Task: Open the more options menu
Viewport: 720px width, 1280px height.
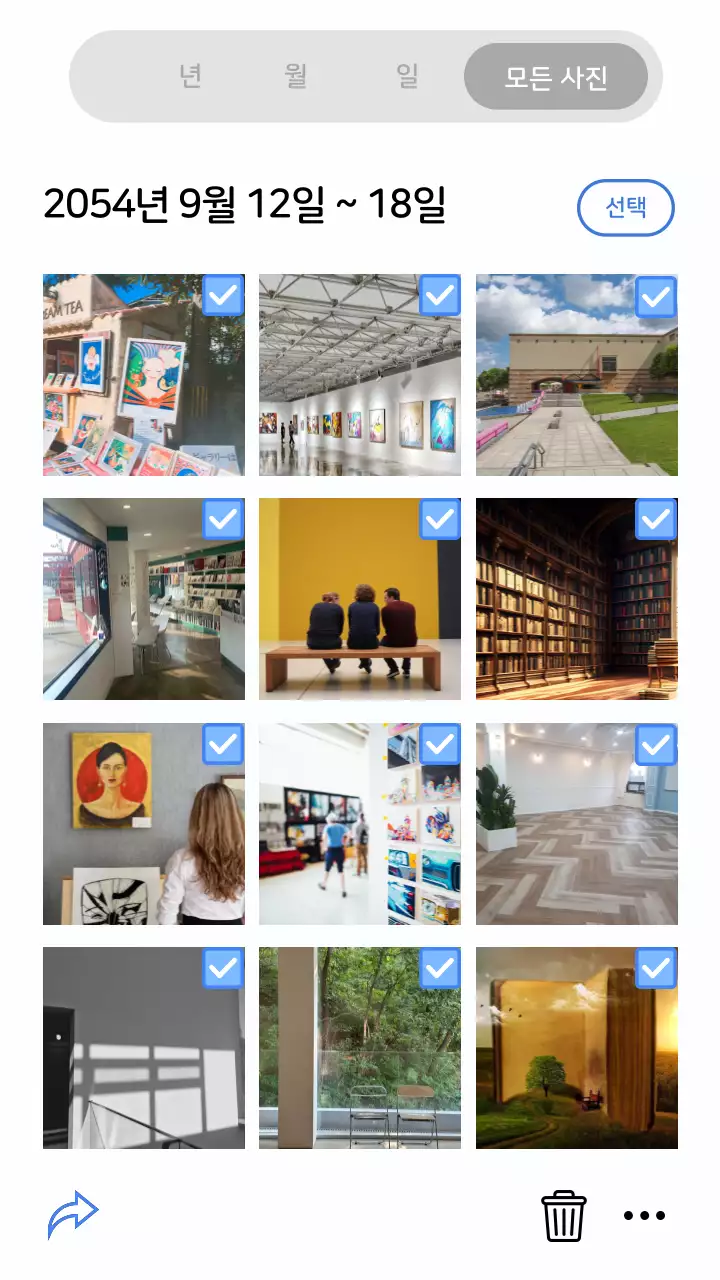Action: tap(644, 1216)
